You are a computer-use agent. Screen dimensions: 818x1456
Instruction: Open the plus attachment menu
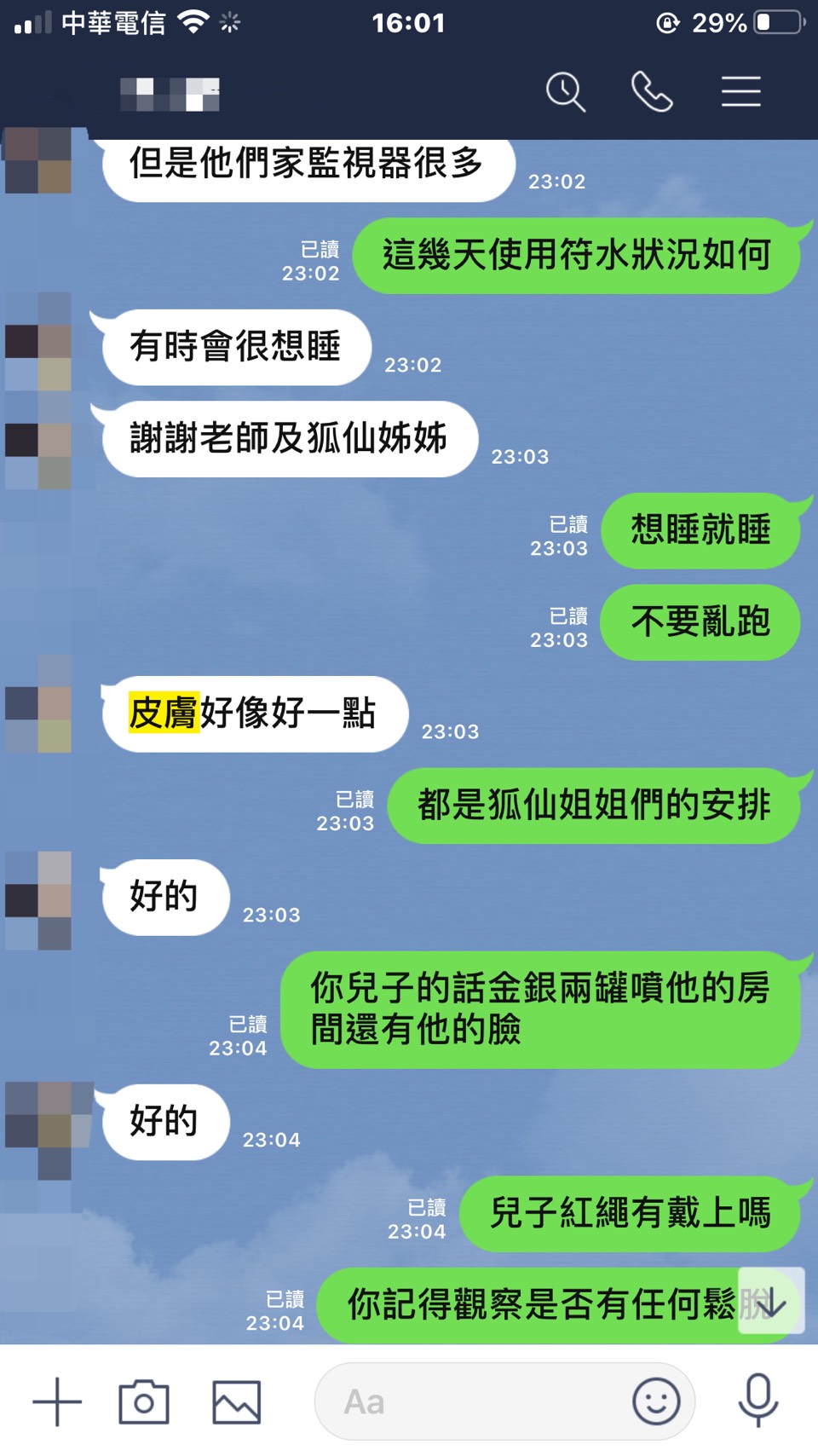point(57,1401)
